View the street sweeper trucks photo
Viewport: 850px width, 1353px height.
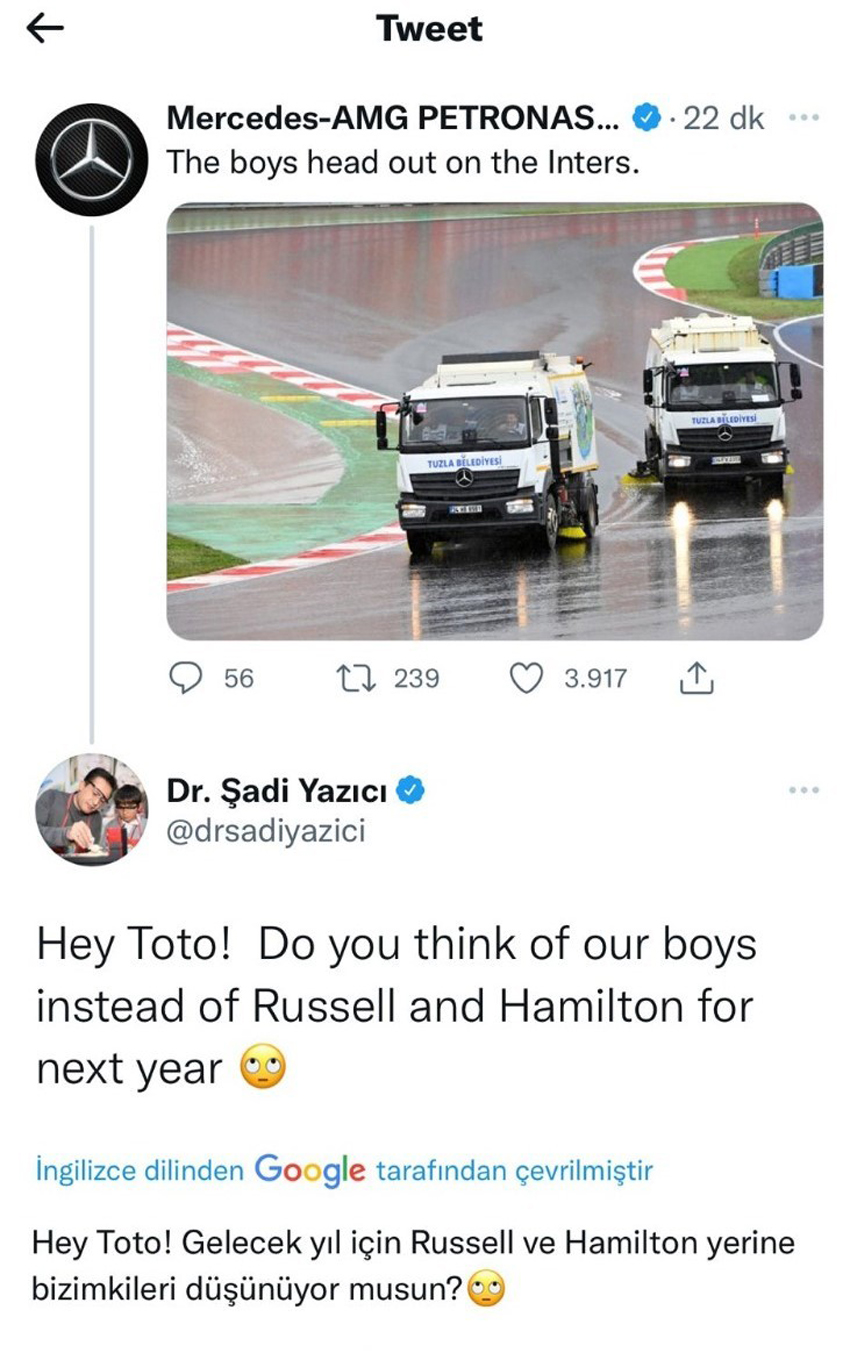[x=494, y=421]
